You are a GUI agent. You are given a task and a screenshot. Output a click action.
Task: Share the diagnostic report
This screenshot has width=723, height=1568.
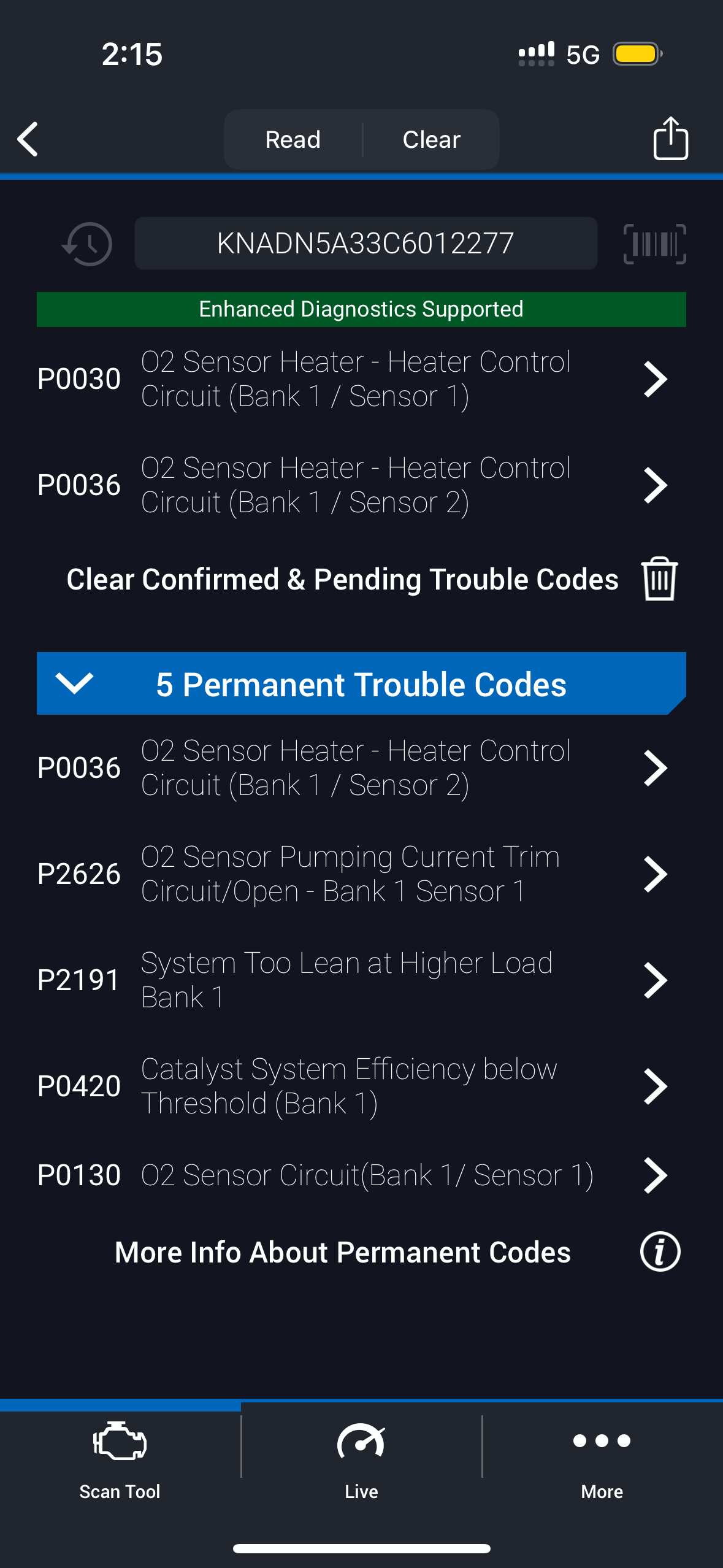[x=670, y=139]
